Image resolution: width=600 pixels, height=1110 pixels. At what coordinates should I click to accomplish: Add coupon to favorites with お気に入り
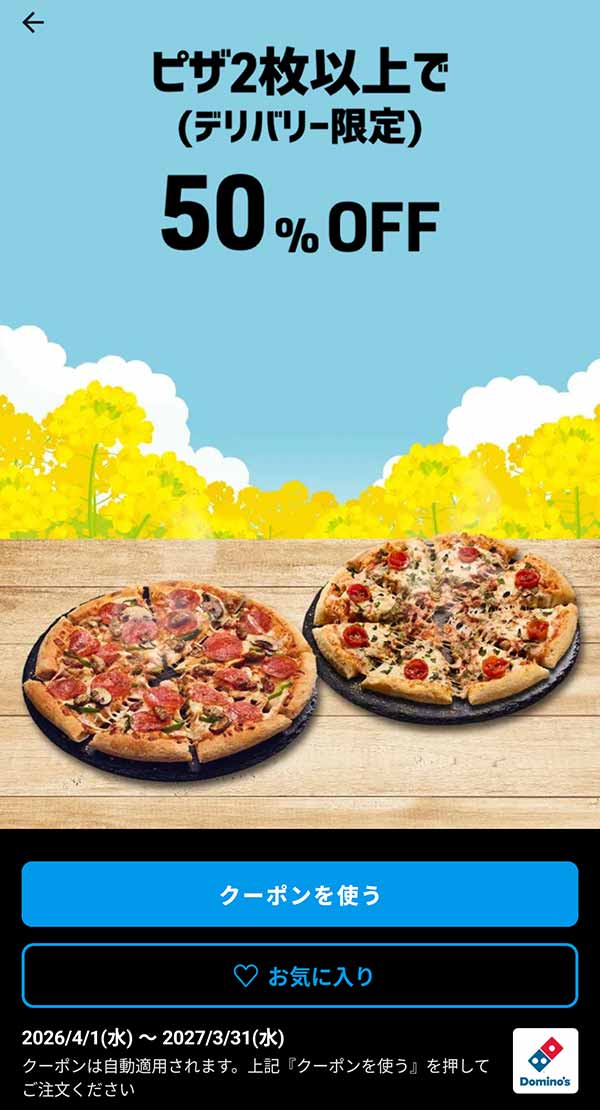pos(300,975)
